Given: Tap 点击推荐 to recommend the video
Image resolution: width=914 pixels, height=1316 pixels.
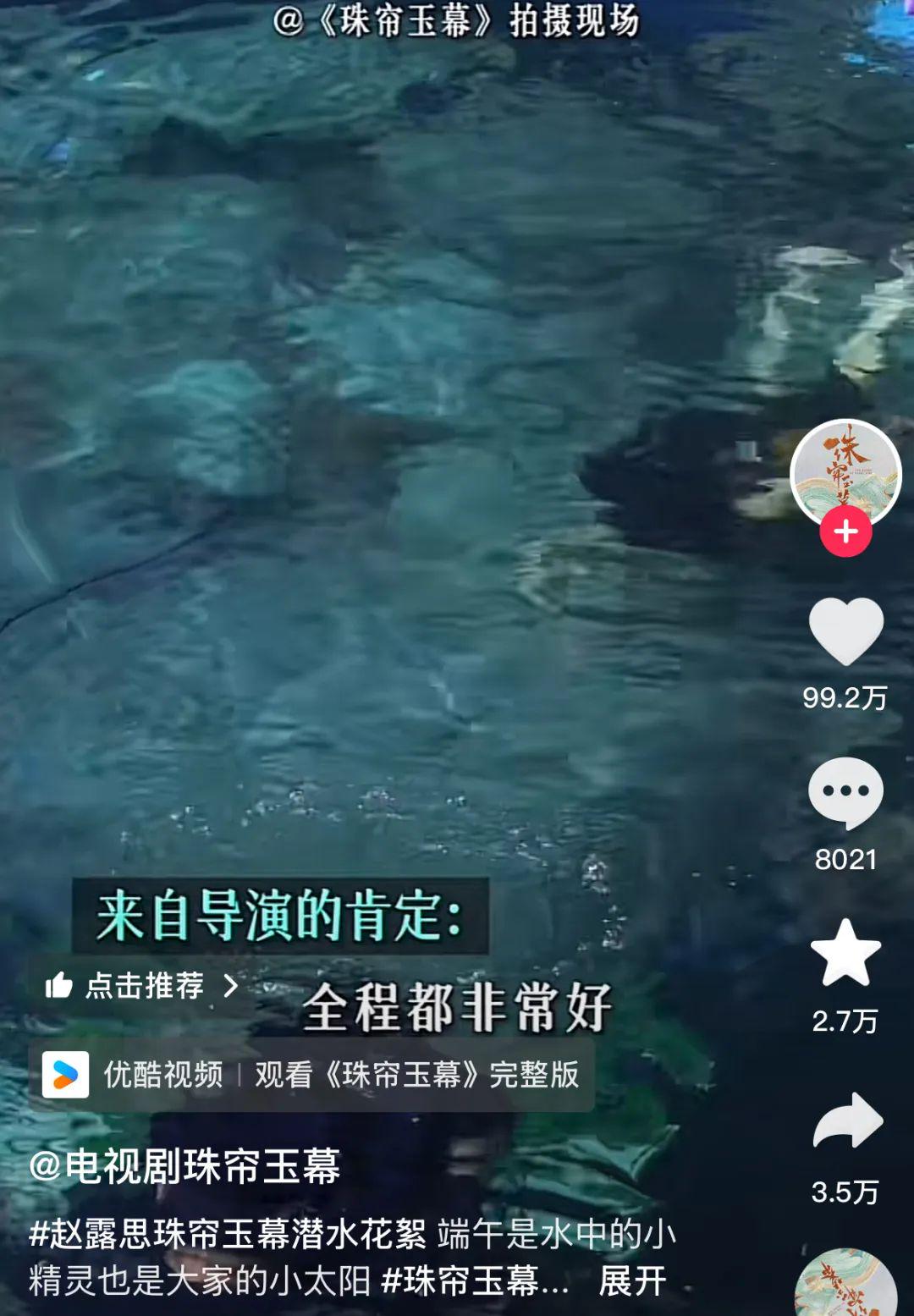Looking at the screenshot, I should [142, 986].
